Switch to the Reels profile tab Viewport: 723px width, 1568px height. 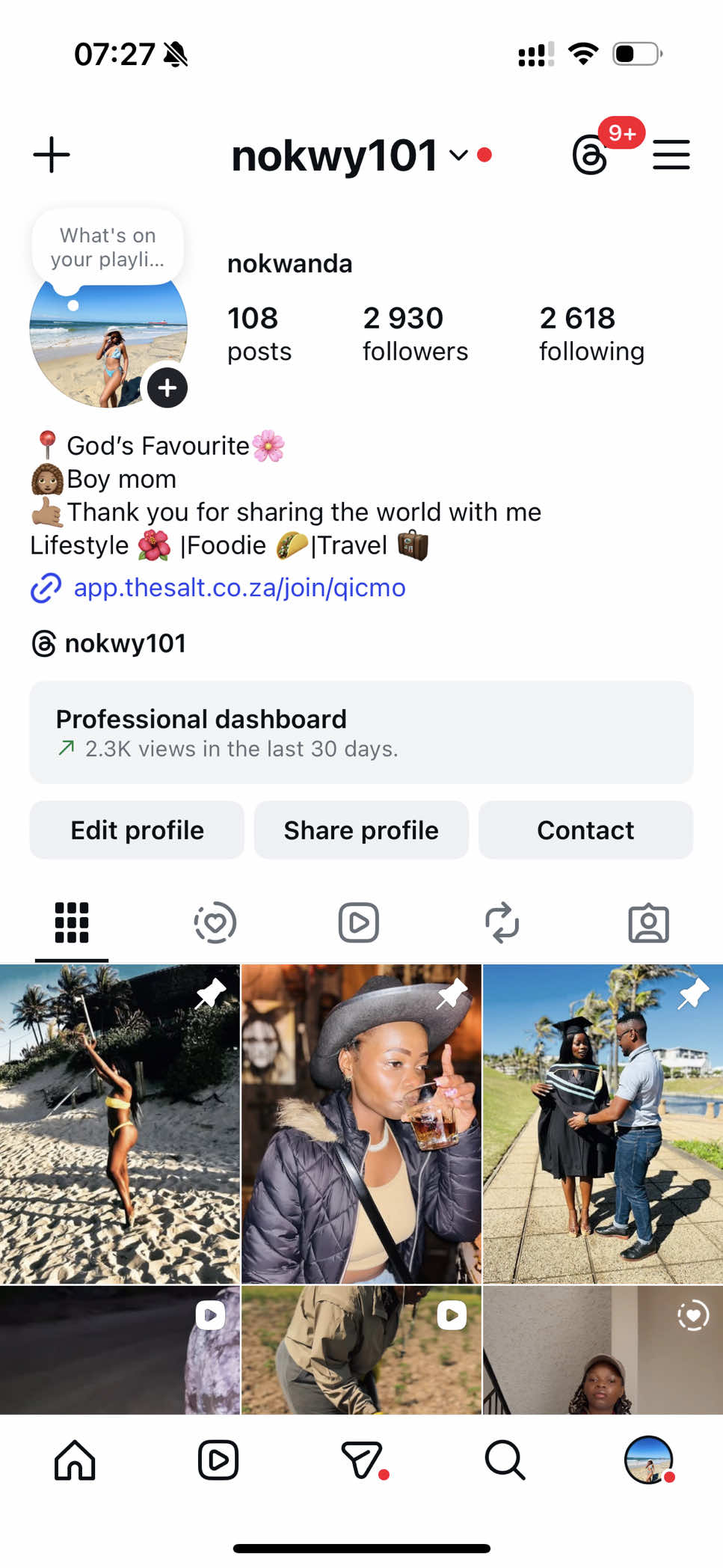click(x=359, y=922)
